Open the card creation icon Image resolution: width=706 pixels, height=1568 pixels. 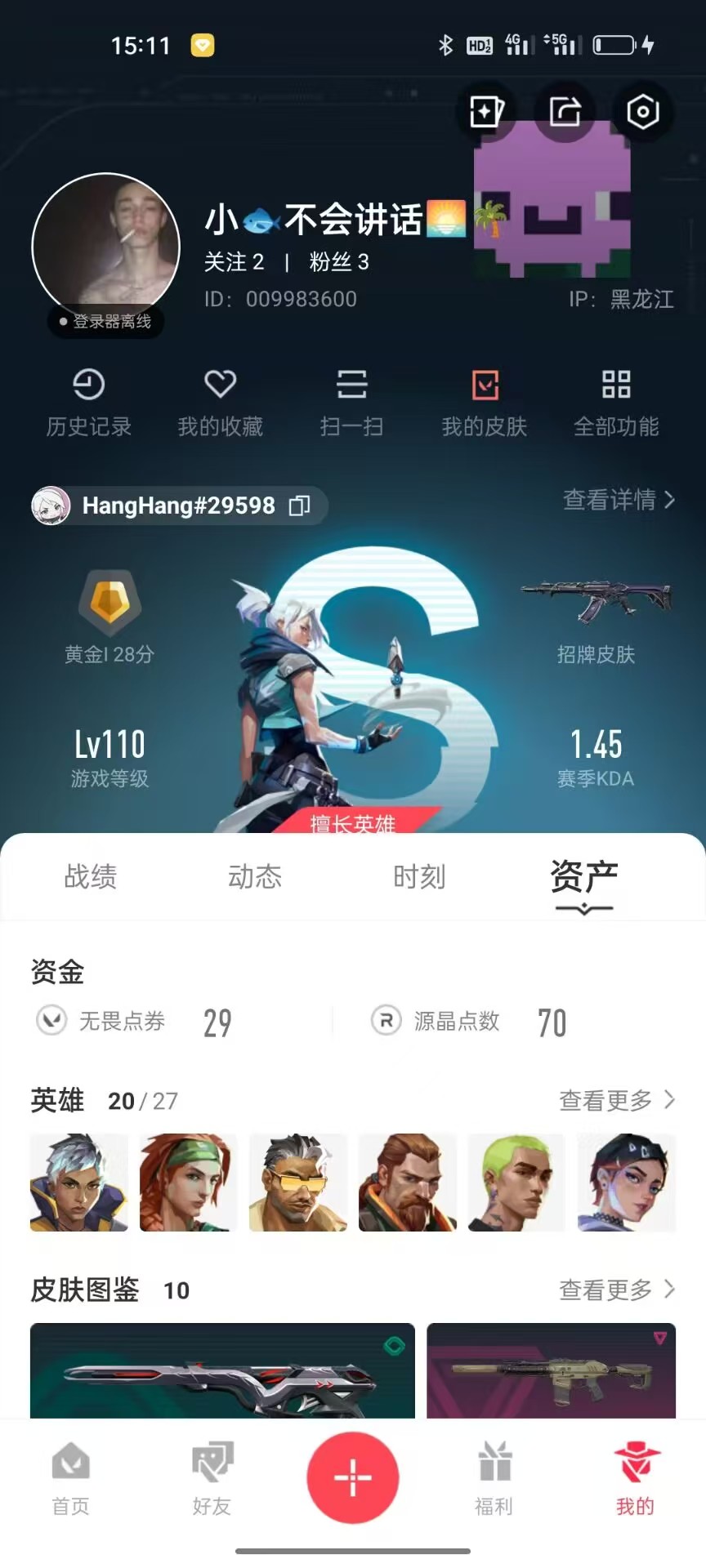click(x=486, y=112)
